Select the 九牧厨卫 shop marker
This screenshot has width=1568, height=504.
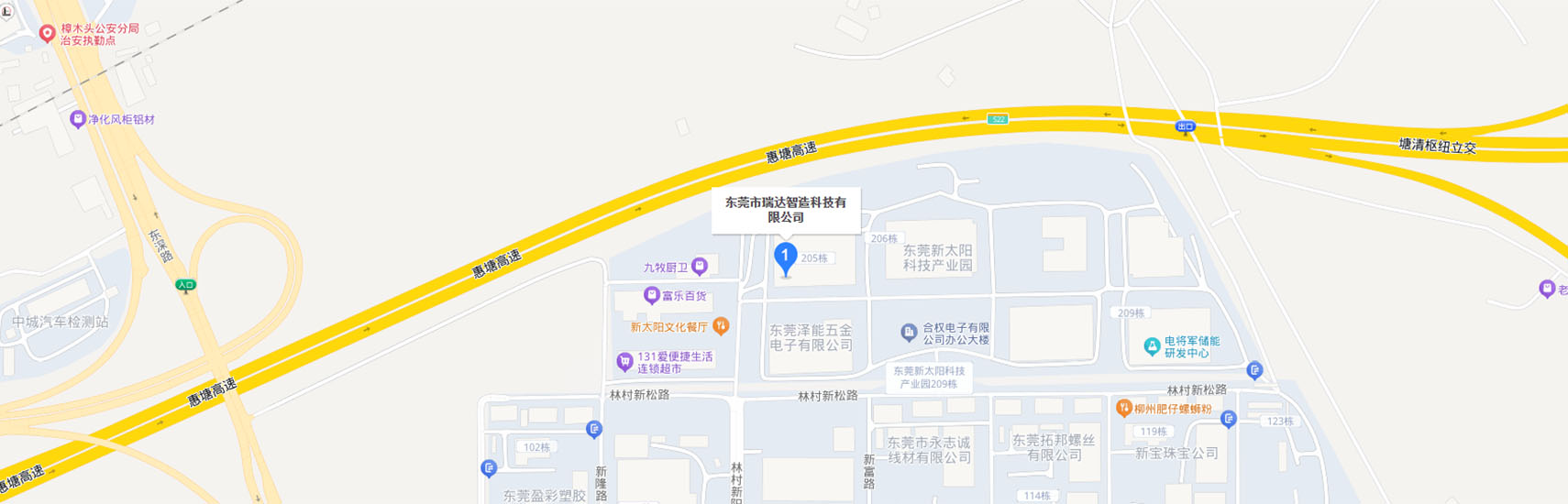(700, 267)
